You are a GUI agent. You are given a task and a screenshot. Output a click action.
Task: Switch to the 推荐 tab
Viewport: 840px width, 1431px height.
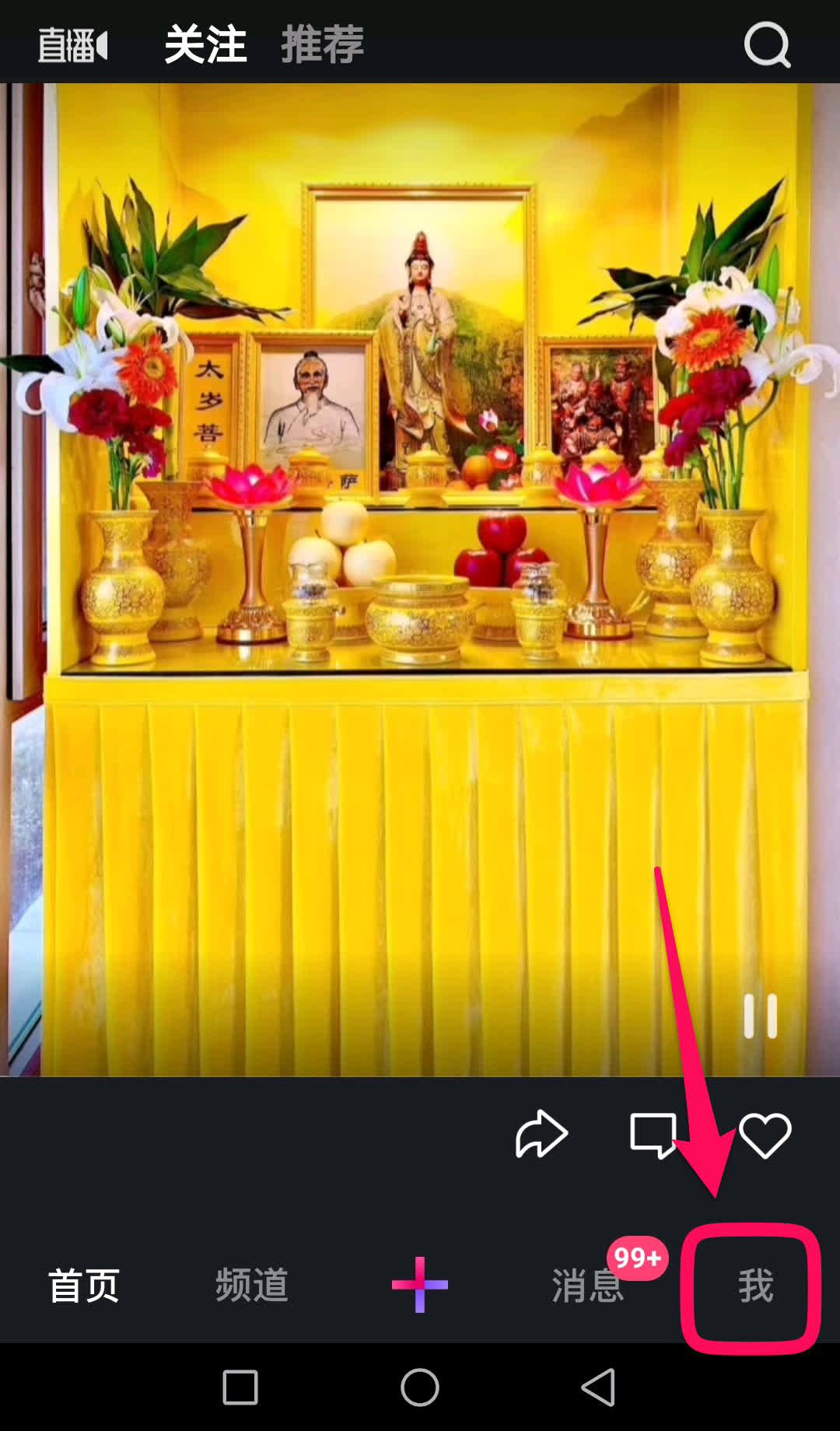[322, 44]
